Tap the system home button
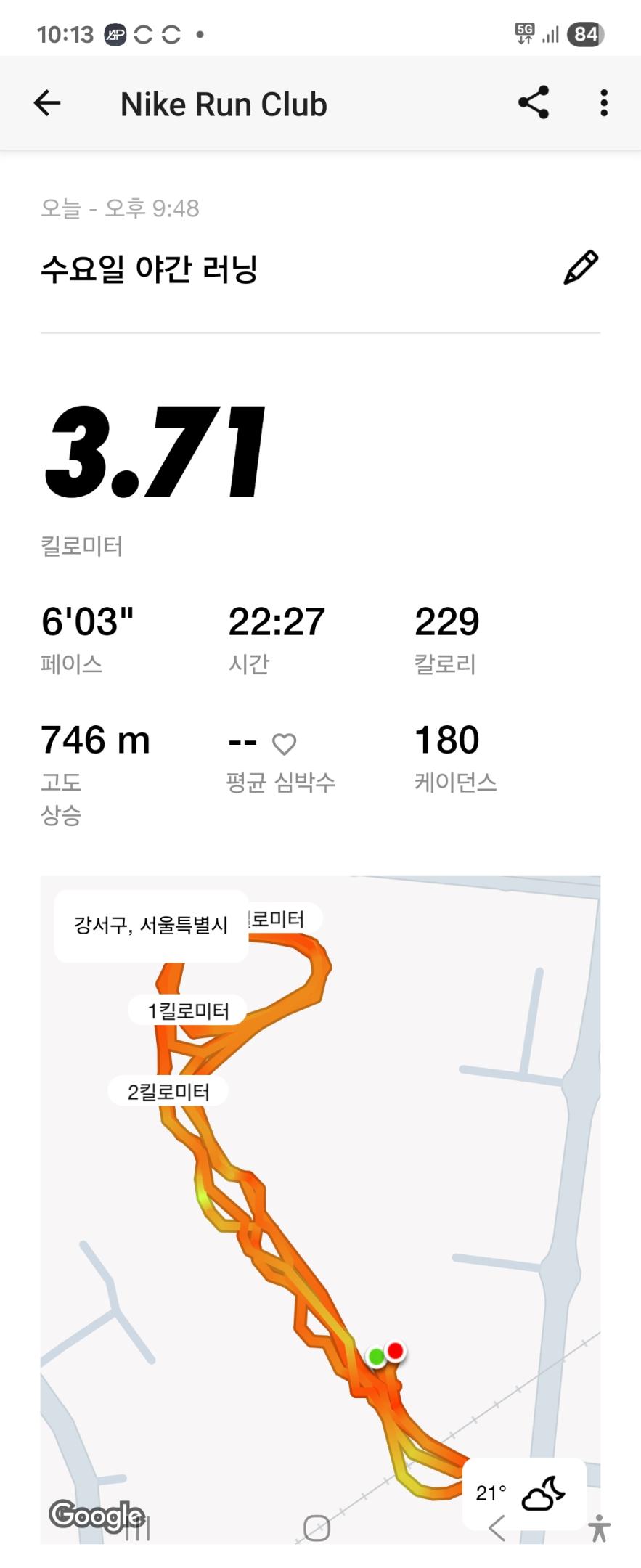 click(317, 1528)
